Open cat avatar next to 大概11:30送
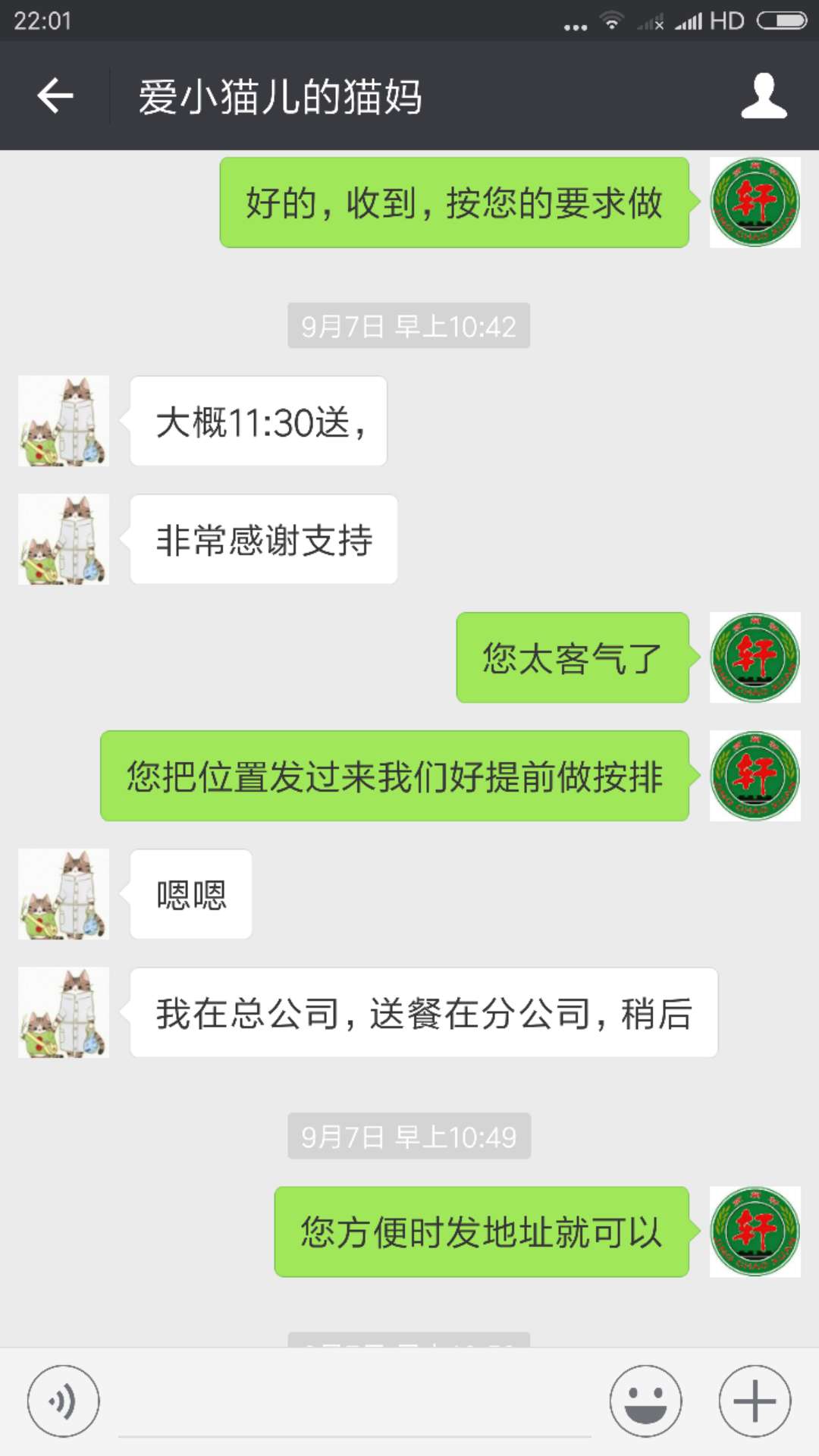The image size is (819, 1456). 64,421
